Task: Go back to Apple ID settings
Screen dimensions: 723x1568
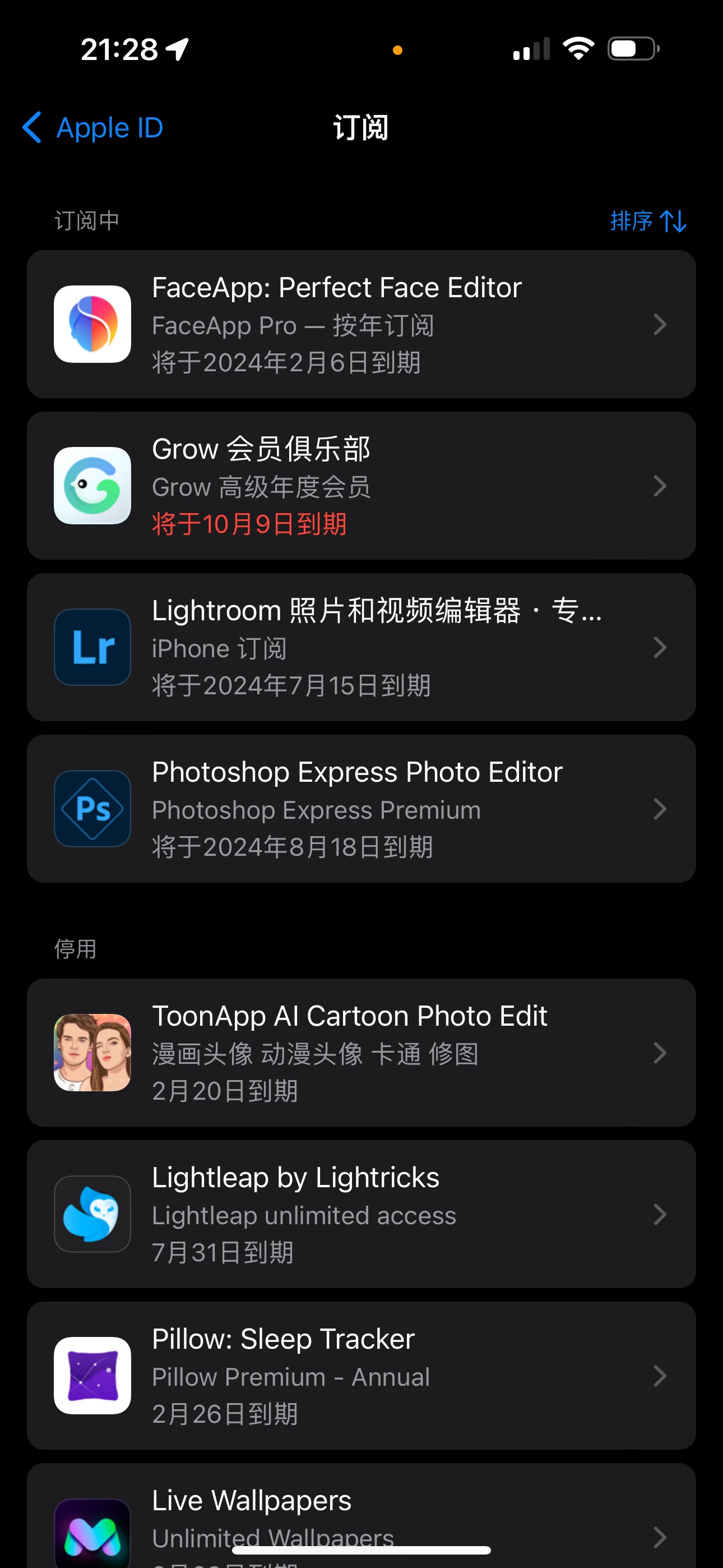Action: point(93,128)
